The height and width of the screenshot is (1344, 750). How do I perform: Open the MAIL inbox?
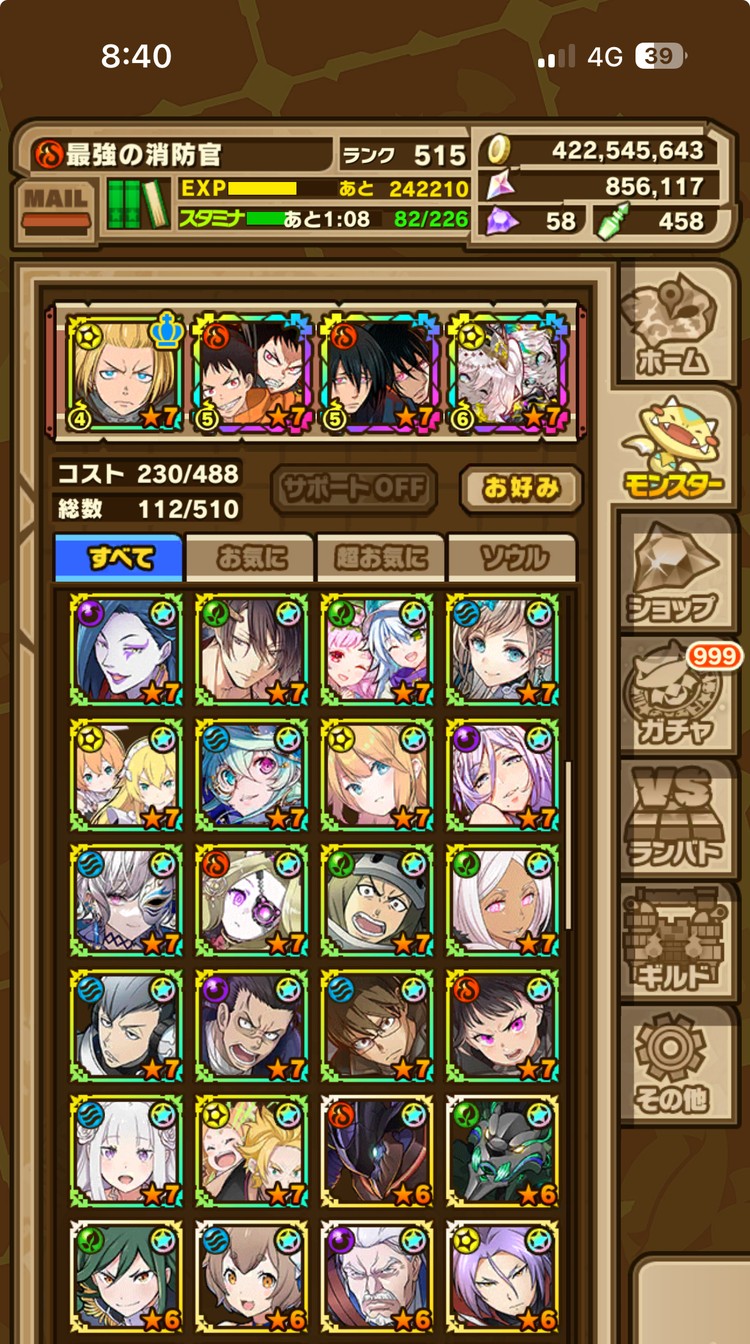58,207
